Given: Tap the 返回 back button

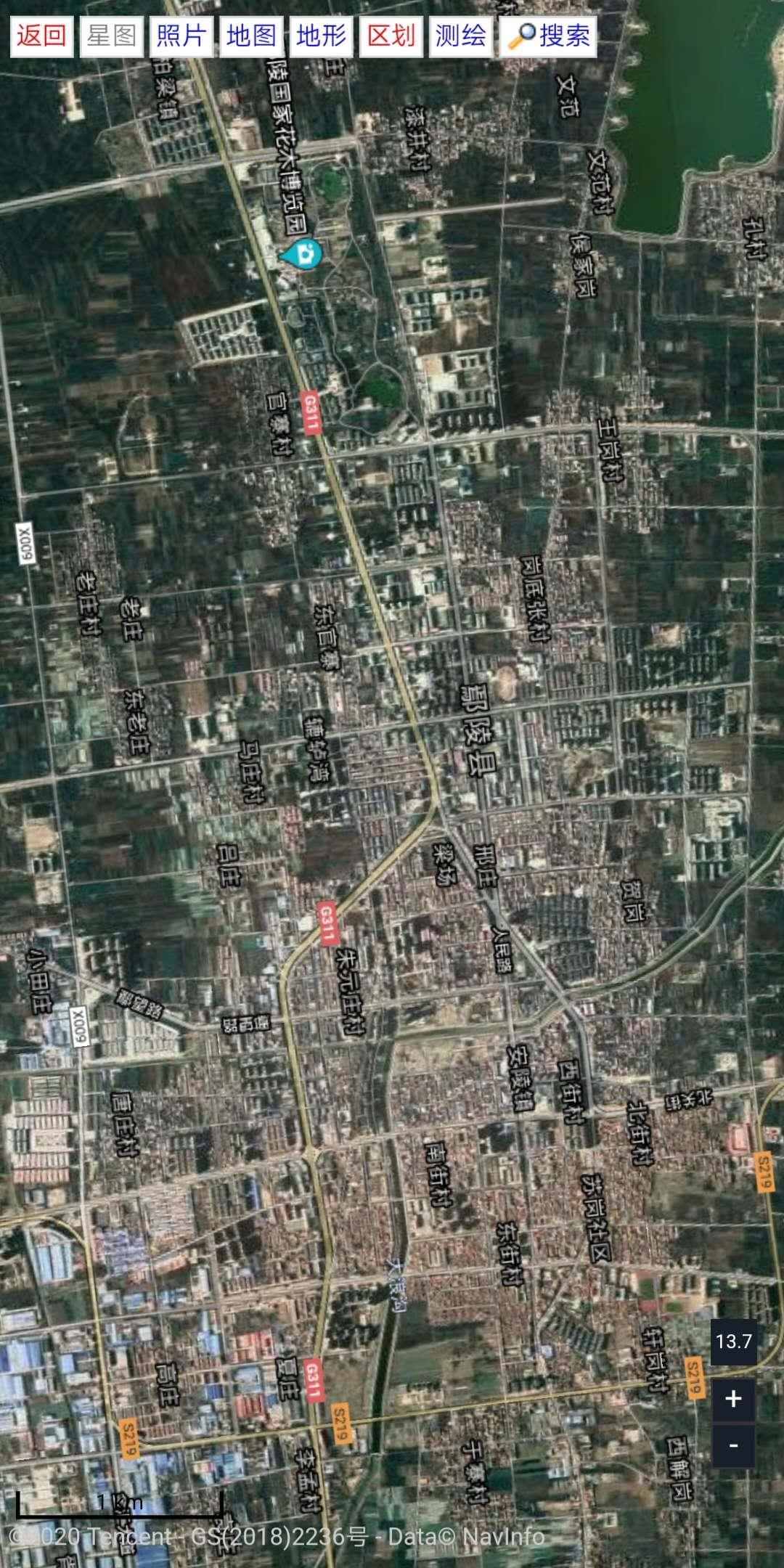Looking at the screenshot, I should 41,36.
